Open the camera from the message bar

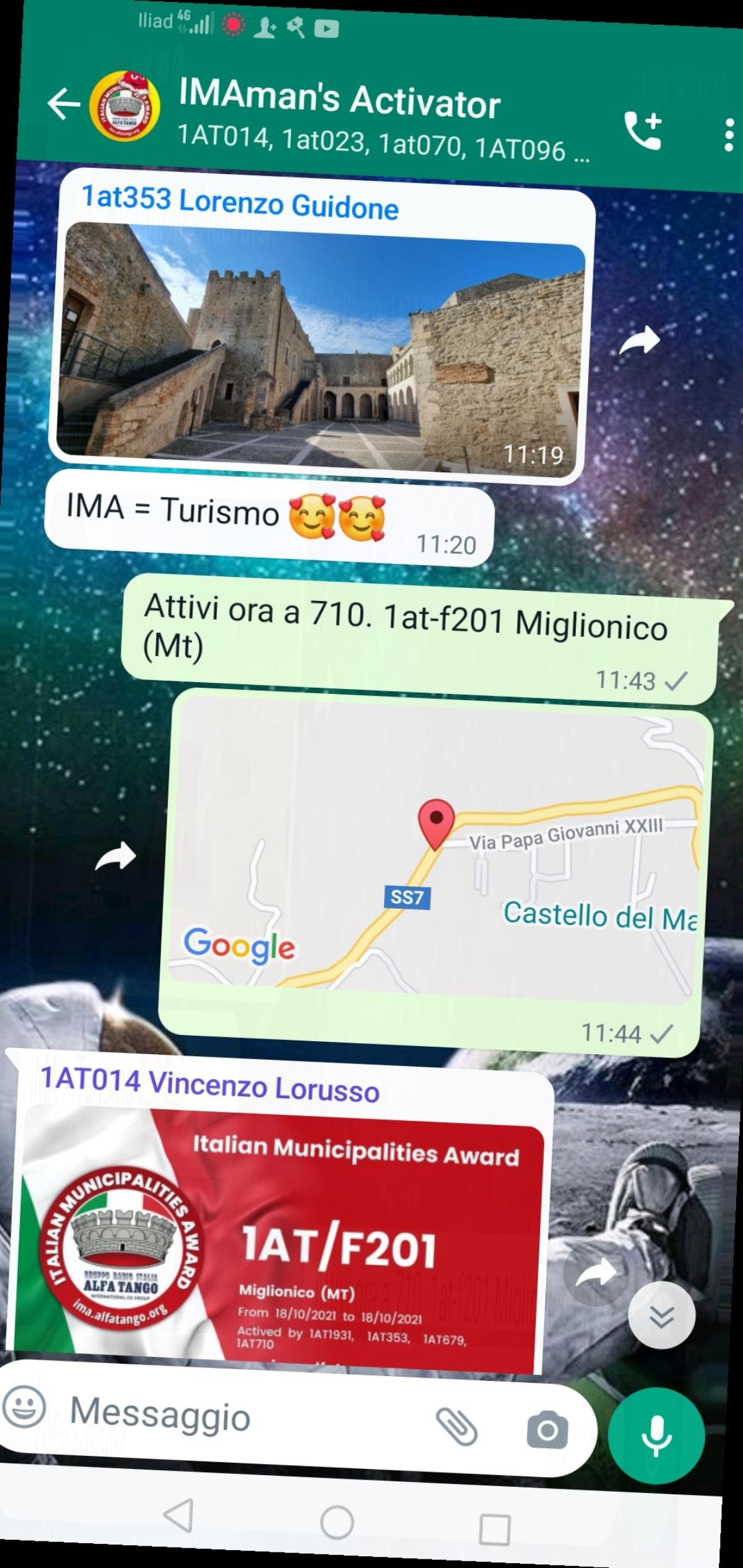(547, 1430)
